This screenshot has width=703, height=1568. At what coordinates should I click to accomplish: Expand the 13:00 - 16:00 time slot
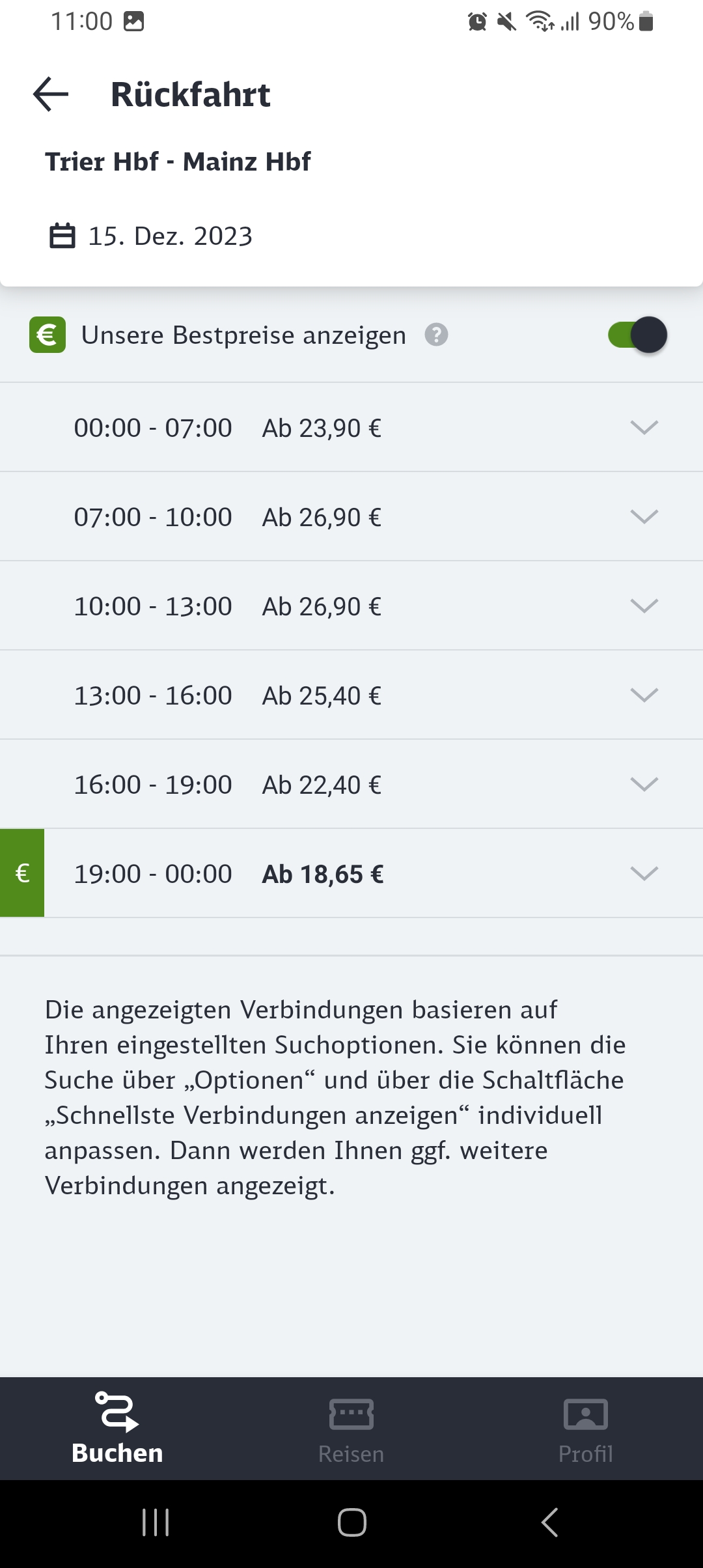[x=351, y=695]
